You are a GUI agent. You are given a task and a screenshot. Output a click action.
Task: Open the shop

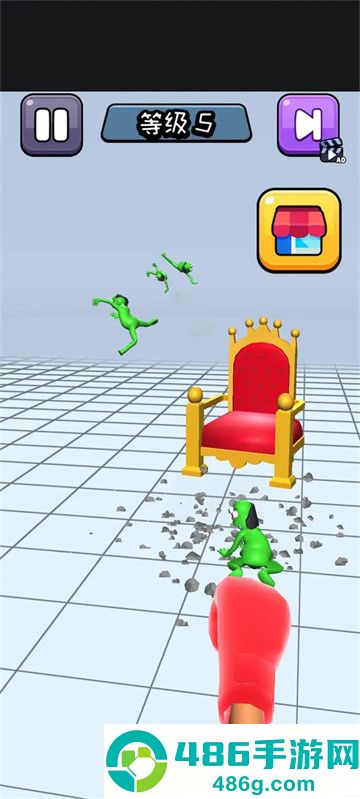coord(299,230)
